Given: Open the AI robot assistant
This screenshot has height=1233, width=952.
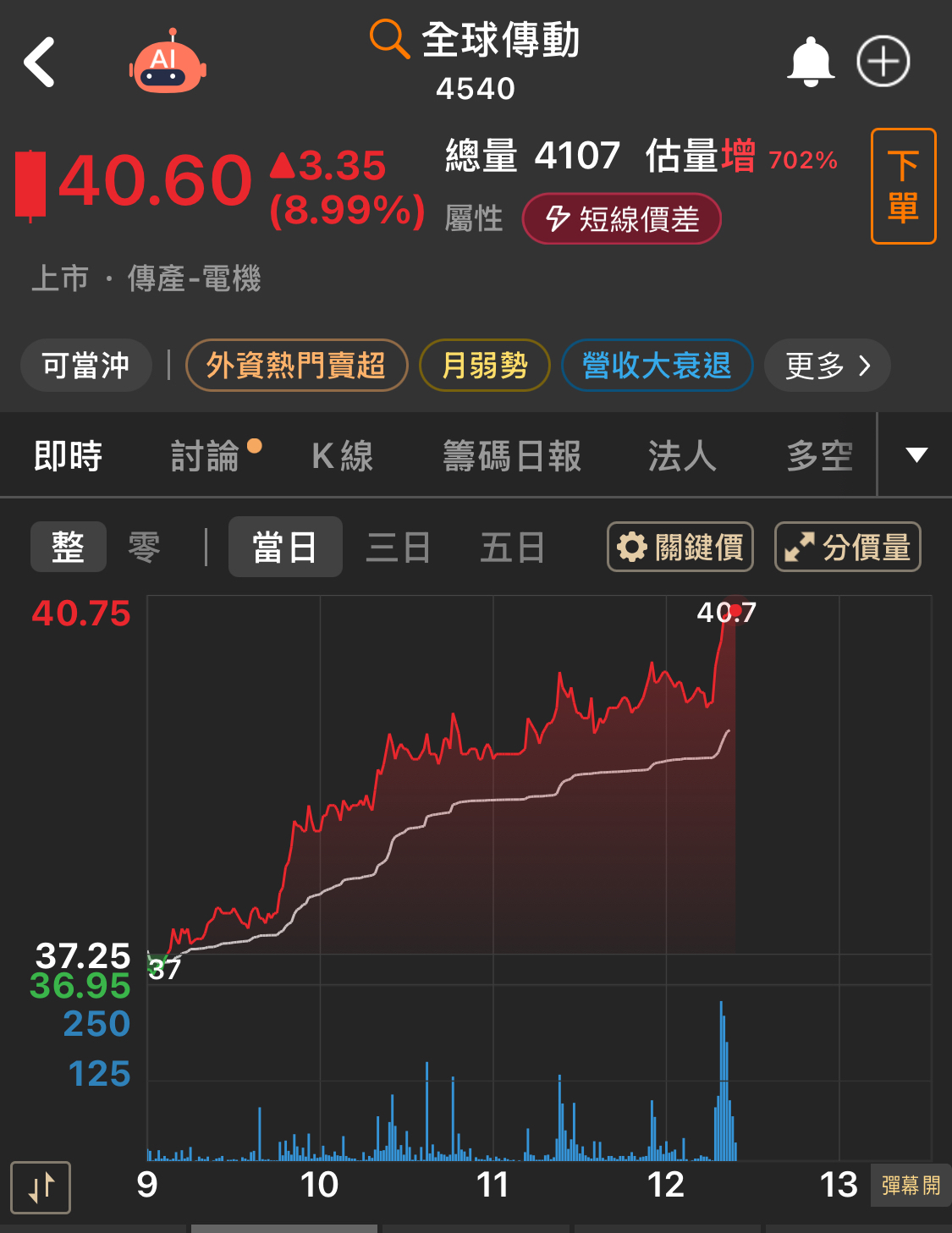Looking at the screenshot, I should click(168, 64).
